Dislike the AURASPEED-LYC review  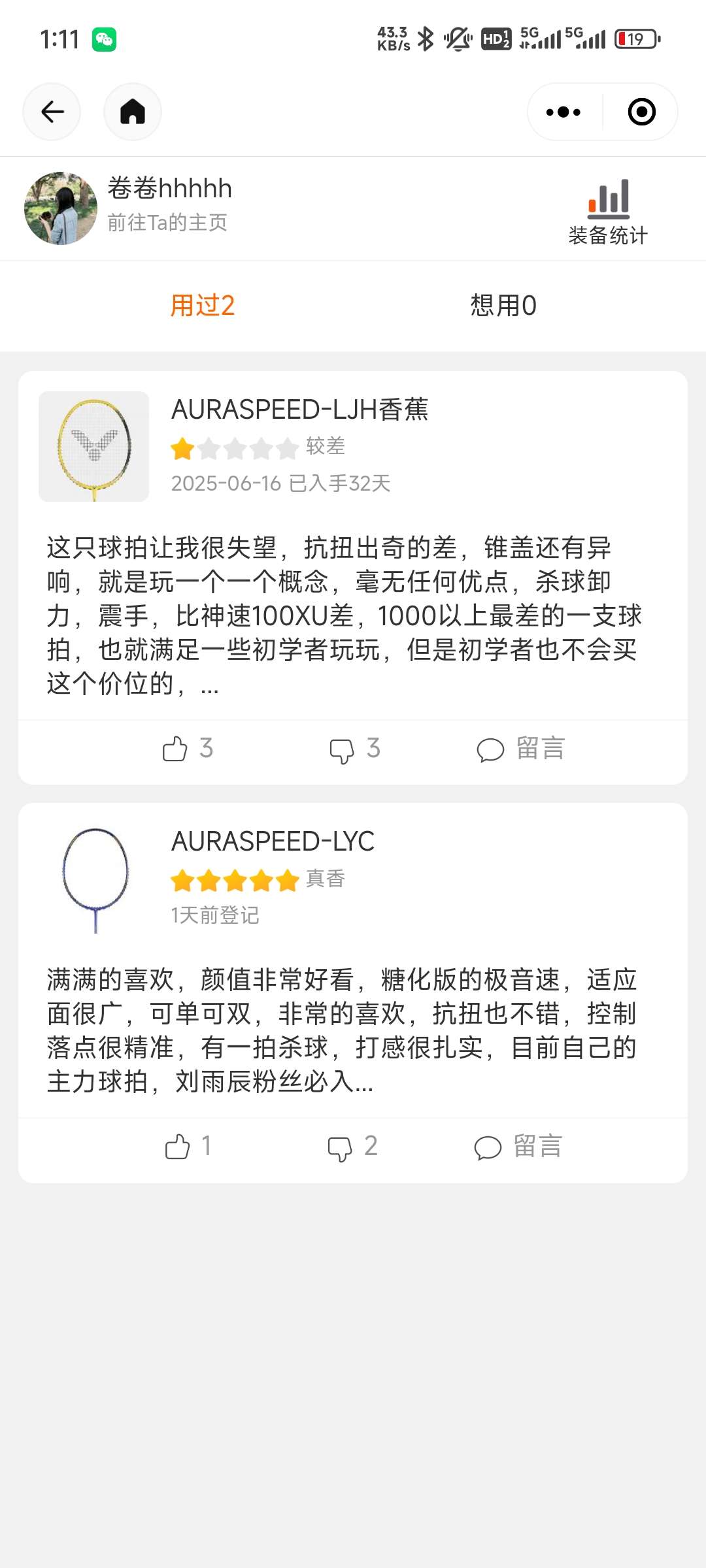(x=353, y=1147)
